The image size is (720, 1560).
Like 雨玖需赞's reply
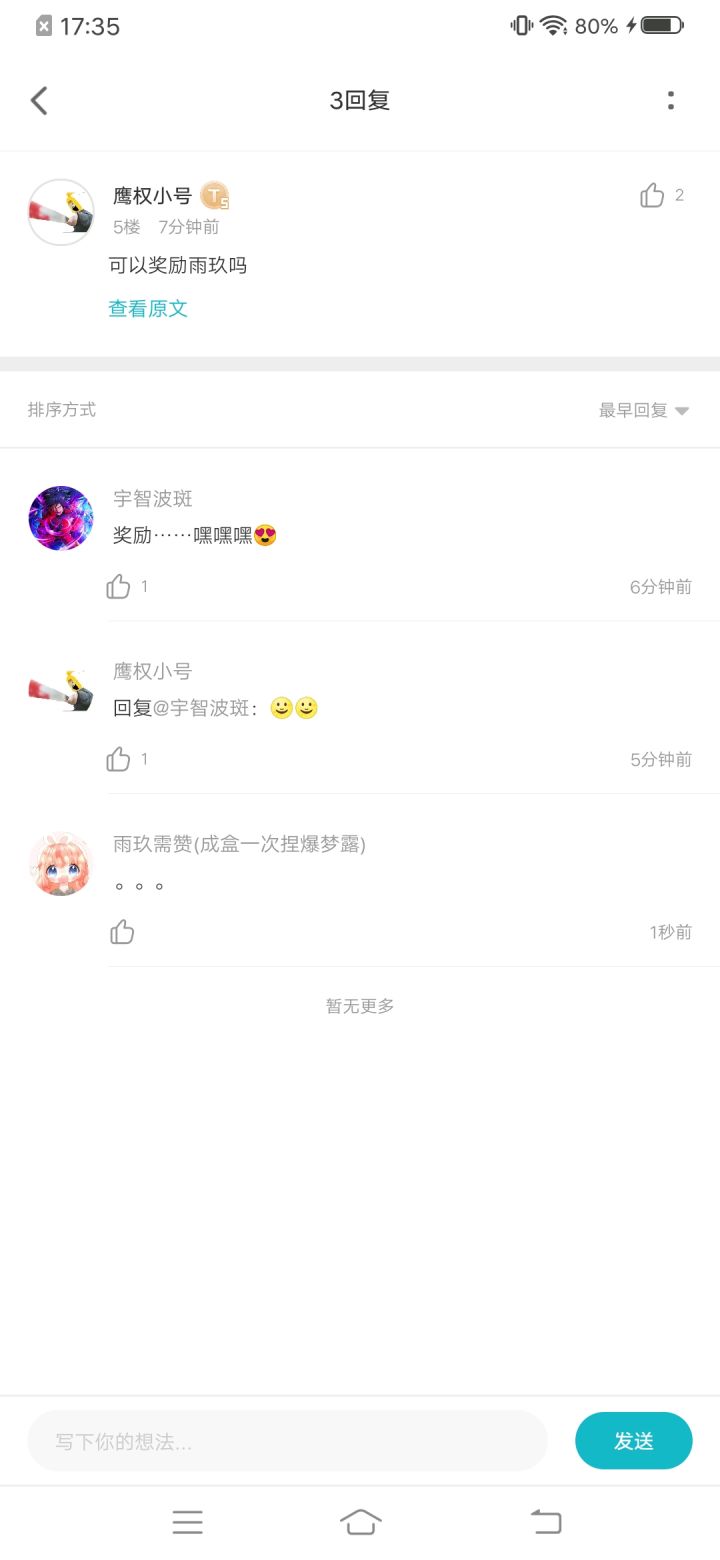(122, 932)
